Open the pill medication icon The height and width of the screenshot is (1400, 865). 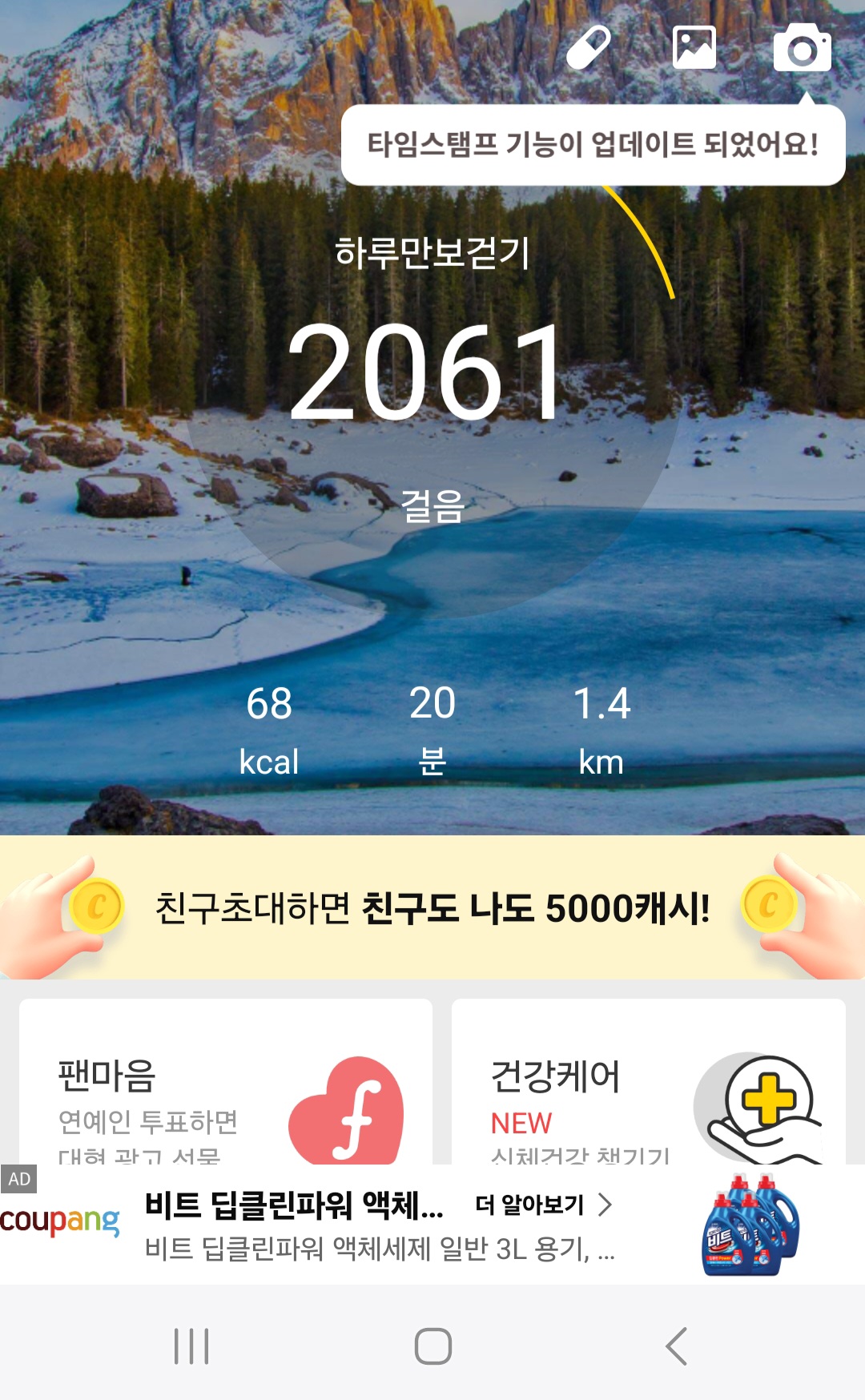(589, 48)
